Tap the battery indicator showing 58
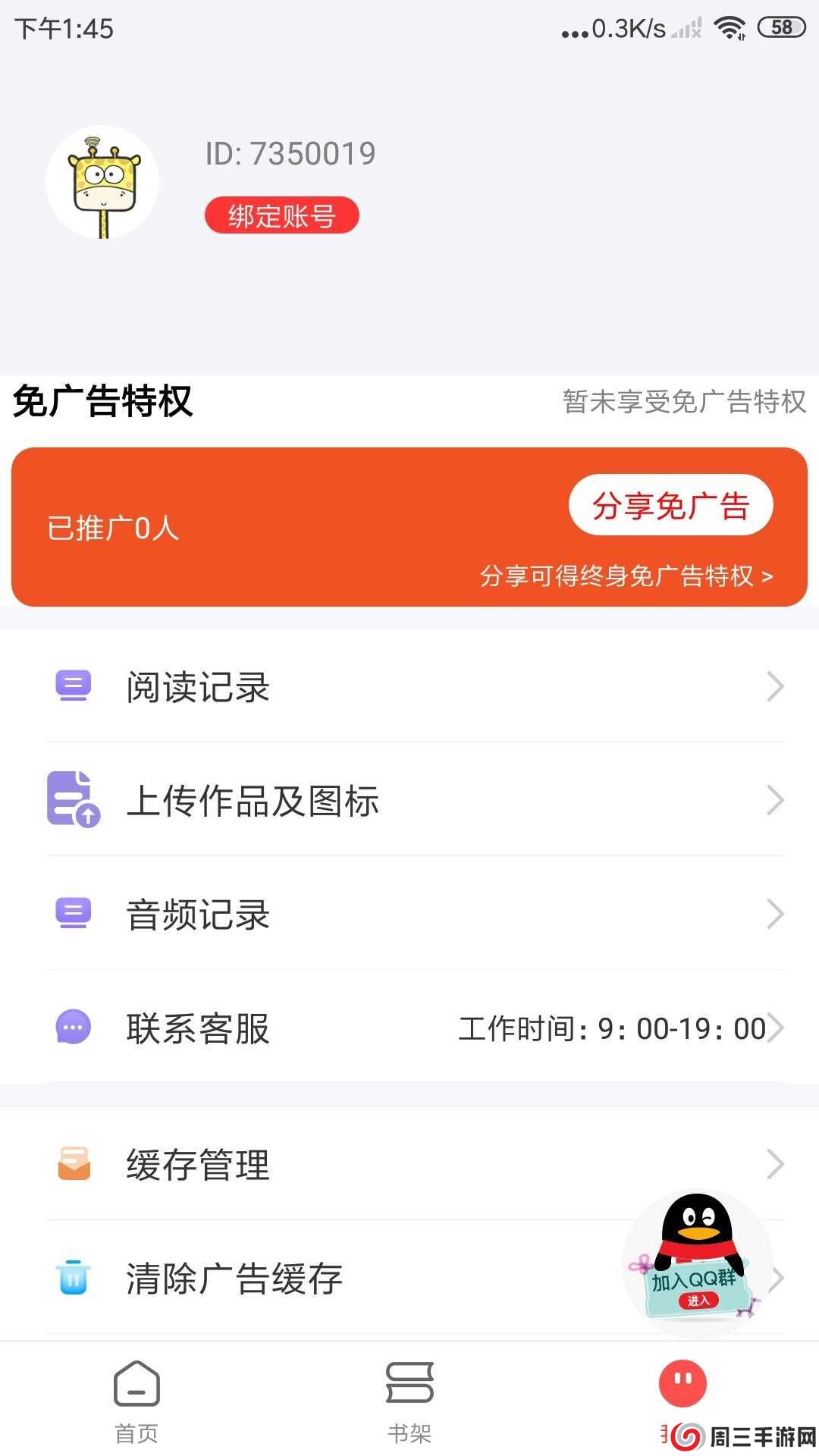Viewport: 819px width, 1456px height. pyautogui.click(x=783, y=29)
